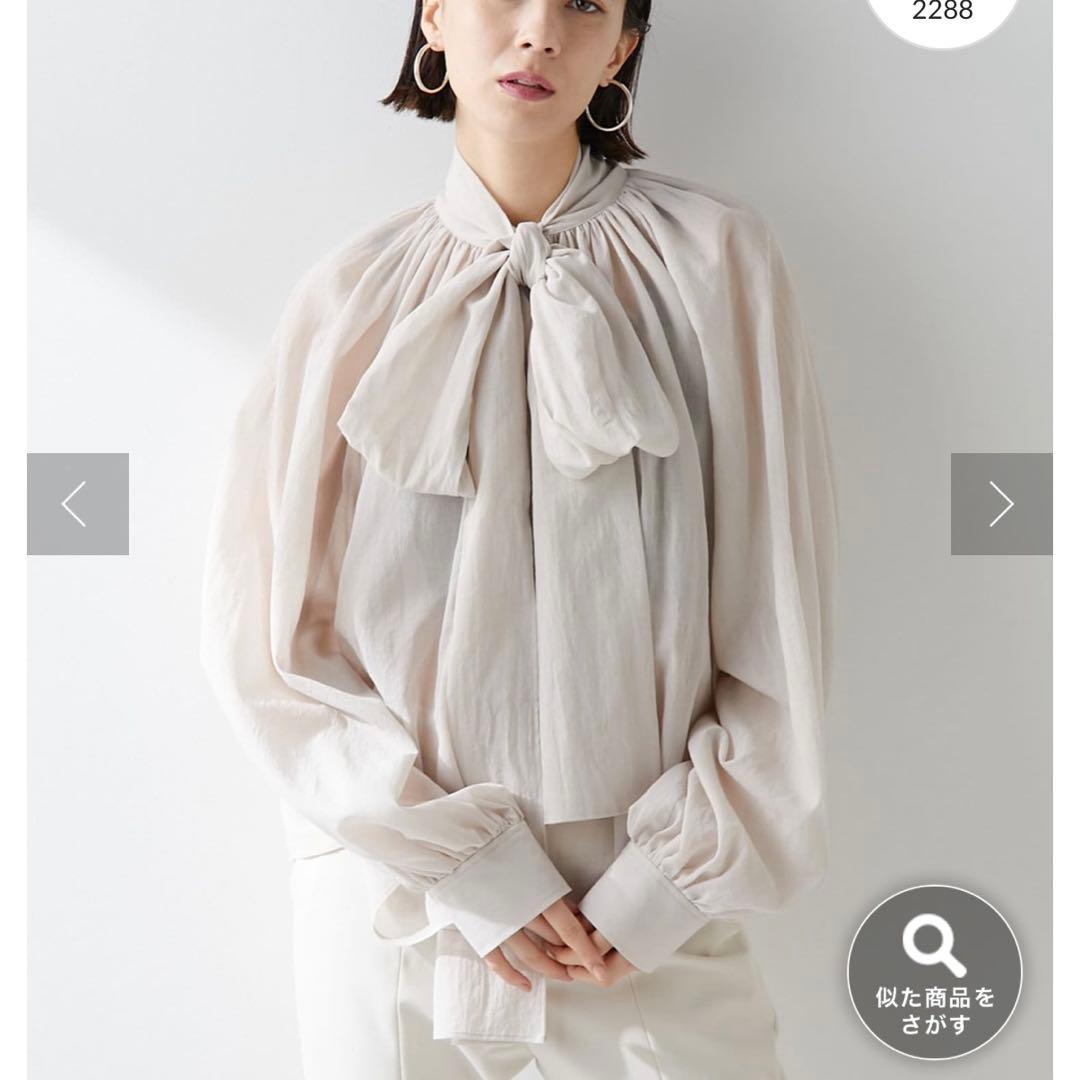This screenshot has width=1080, height=1080.
Task: Tap the favorite counter showing 2288
Action: [x=942, y=14]
